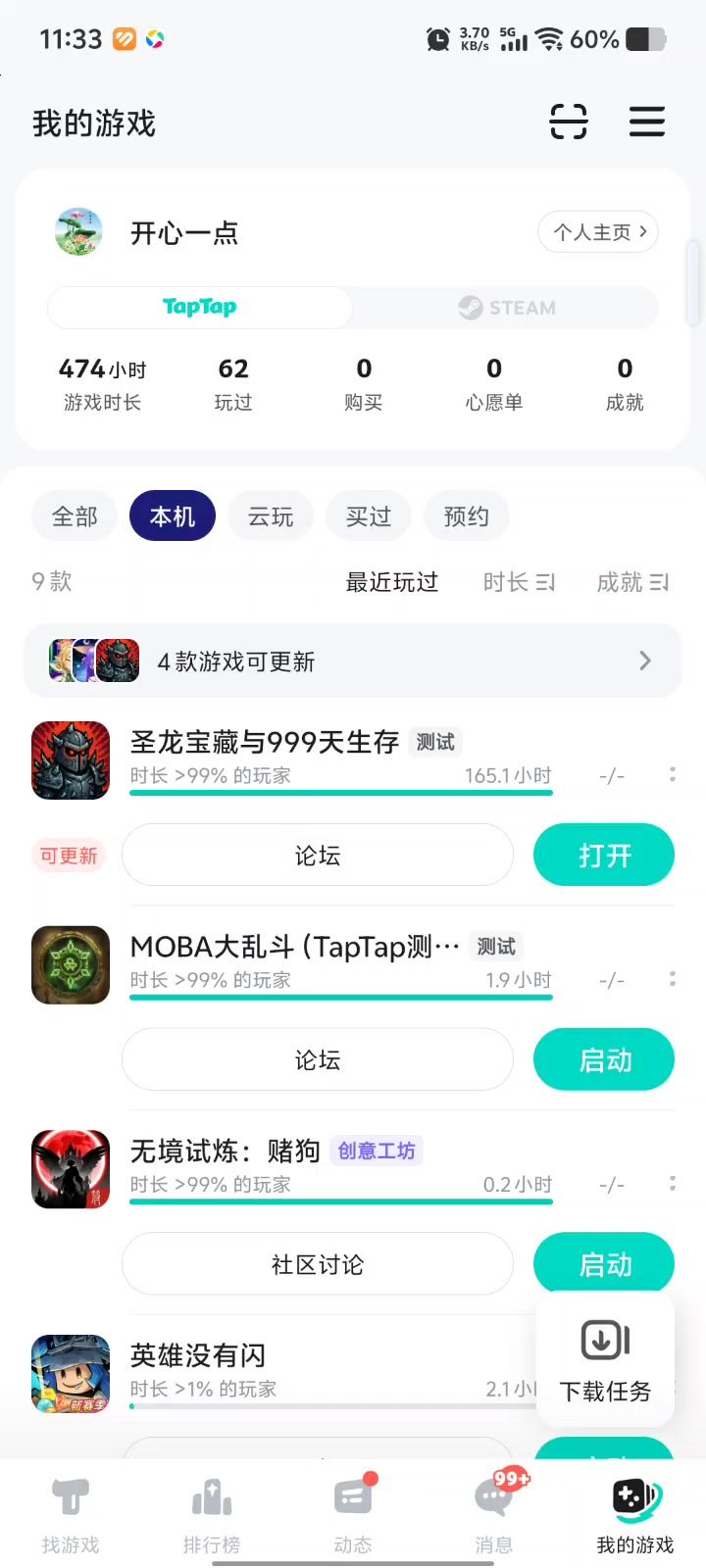Open the 消息 tab
The width and height of the screenshot is (706, 1568).
[494, 1514]
